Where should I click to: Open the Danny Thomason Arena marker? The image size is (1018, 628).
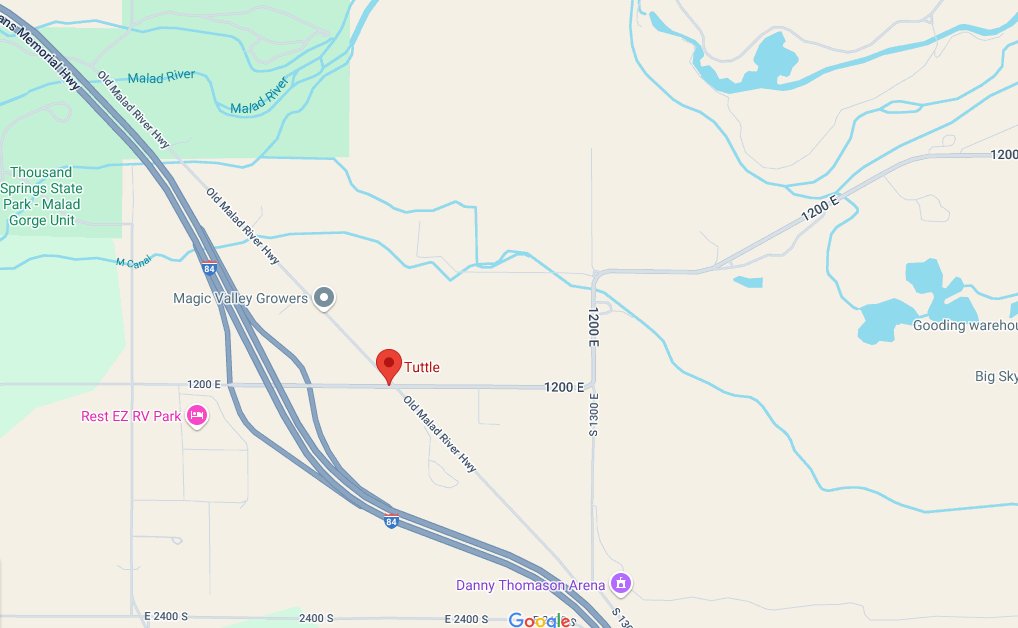click(x=621, y=583)
